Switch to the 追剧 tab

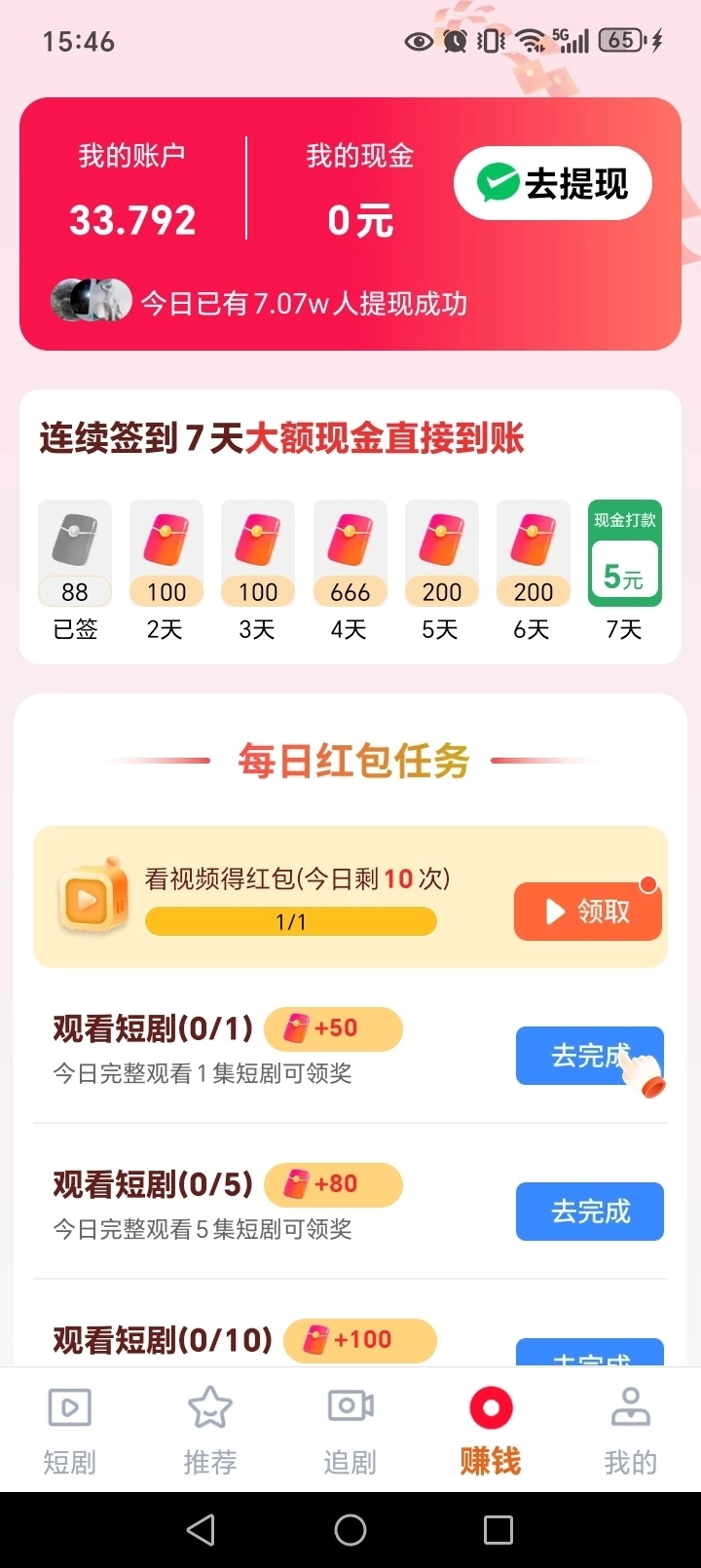tap(350, 1406)
